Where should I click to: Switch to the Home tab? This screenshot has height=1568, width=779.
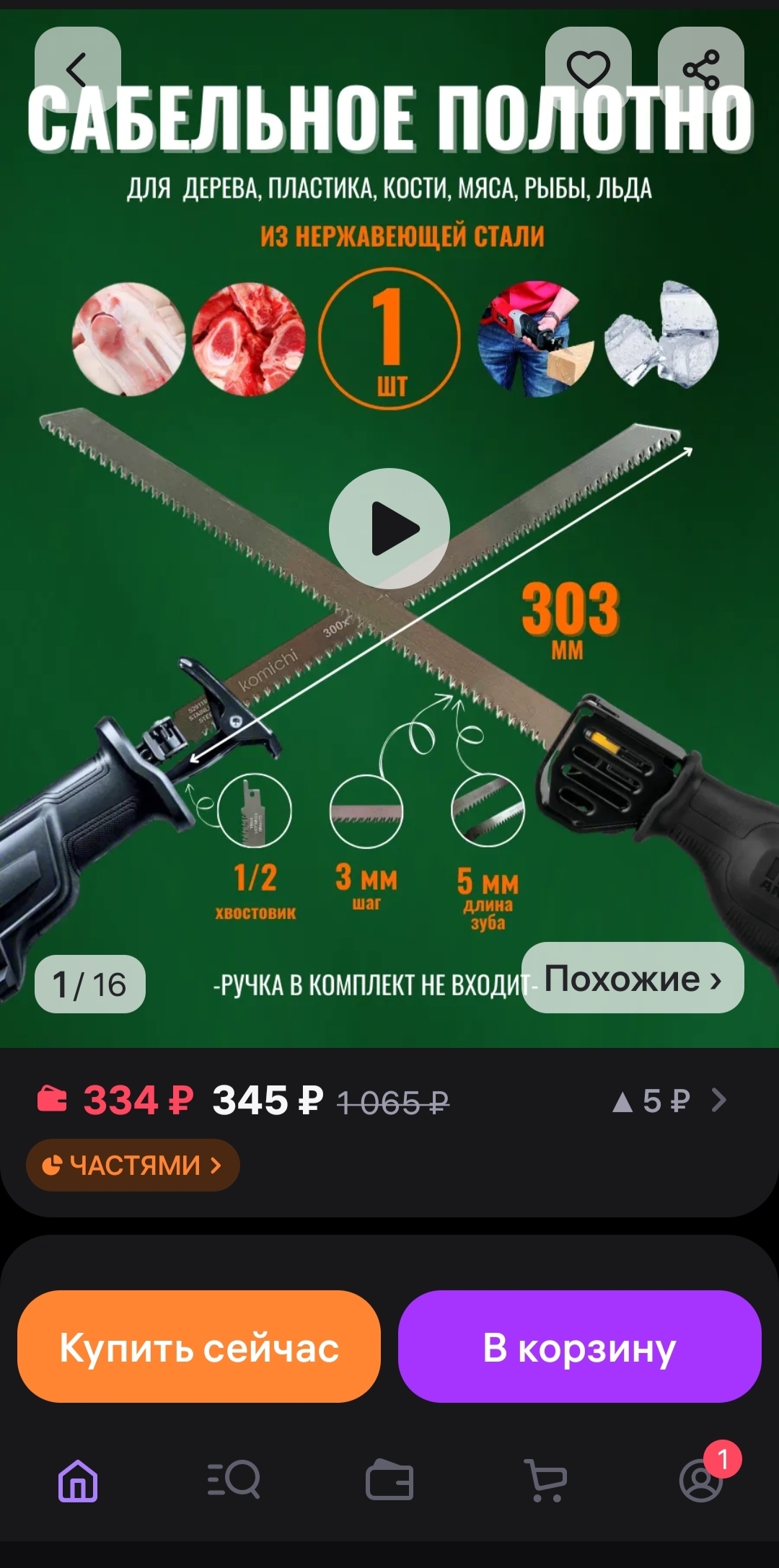(78, 1481)
